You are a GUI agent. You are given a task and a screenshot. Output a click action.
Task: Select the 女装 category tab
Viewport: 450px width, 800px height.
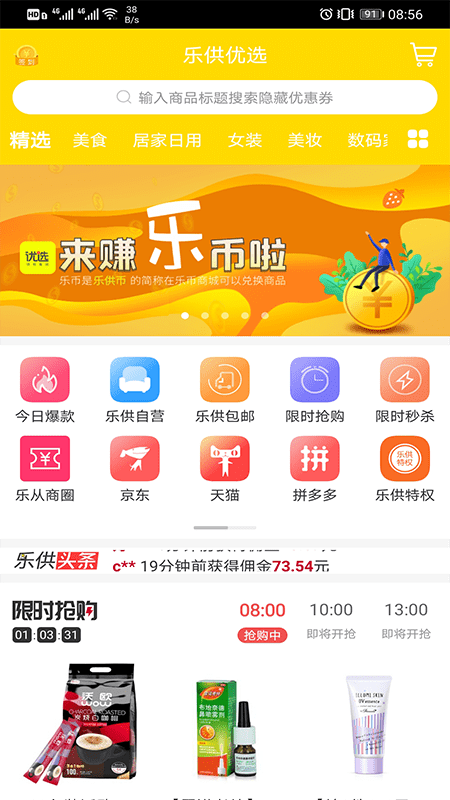(245, 140)
